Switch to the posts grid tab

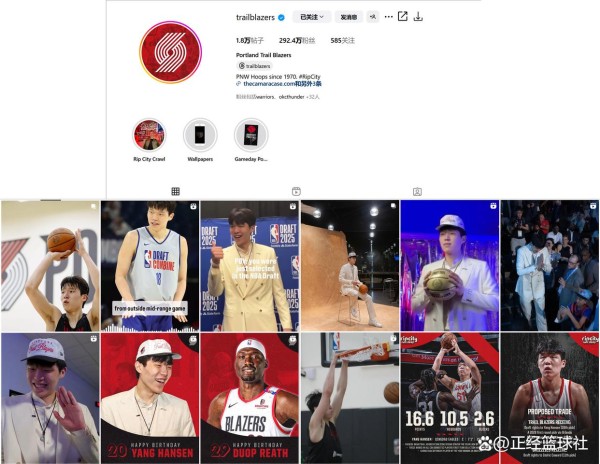pos(175,191)
